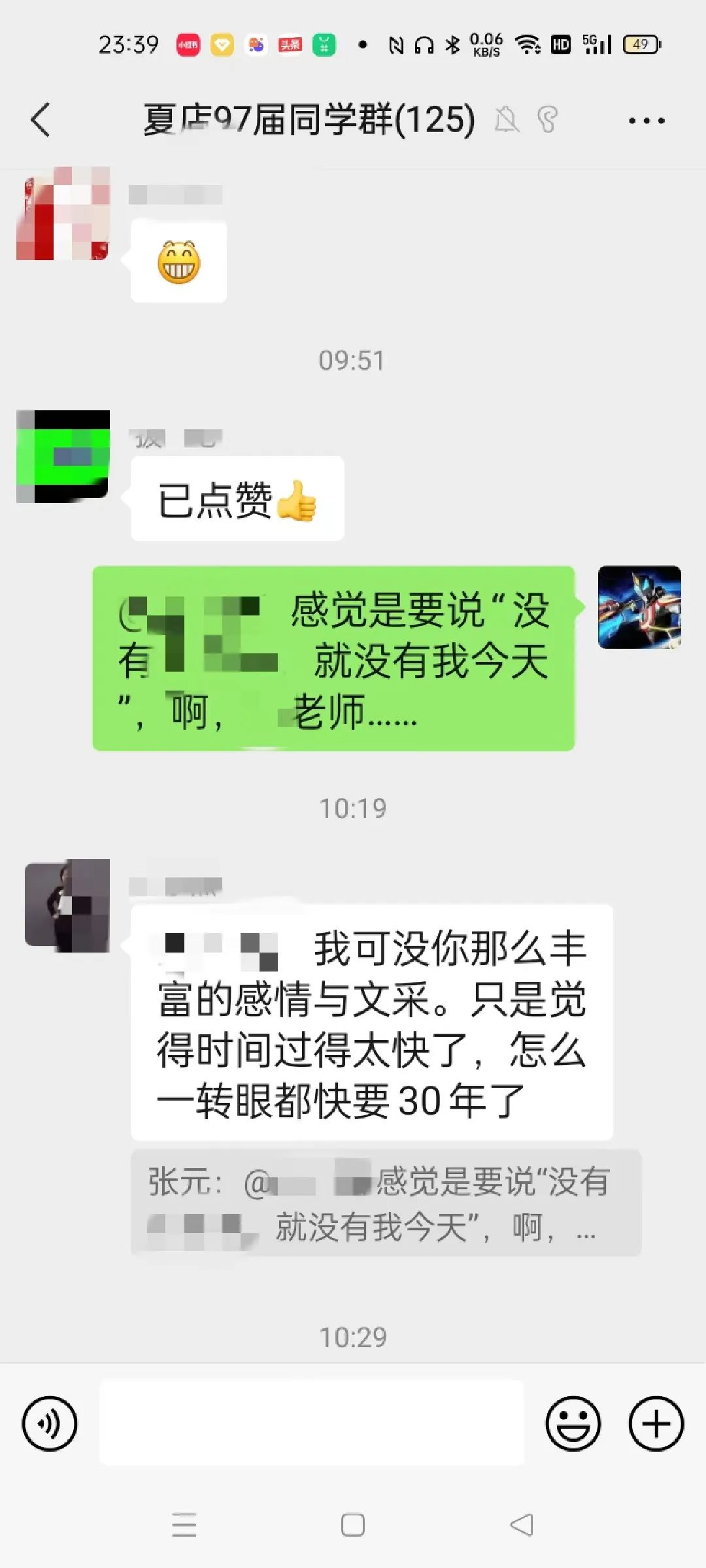The width and height of the screenshot is (706, 1568).
Task: Open the three-dot chat info menu
Action: (646, 121)
